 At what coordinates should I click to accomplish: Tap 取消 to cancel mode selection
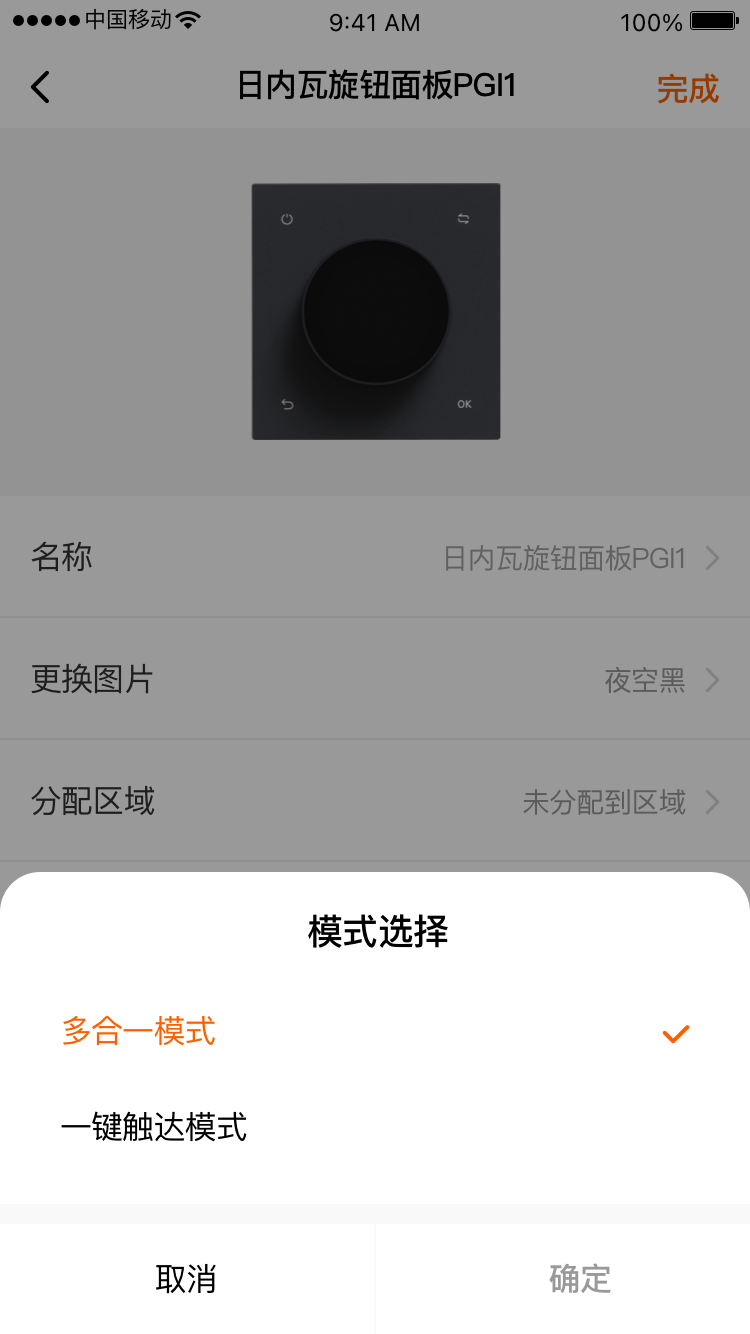coord(186,1278)
